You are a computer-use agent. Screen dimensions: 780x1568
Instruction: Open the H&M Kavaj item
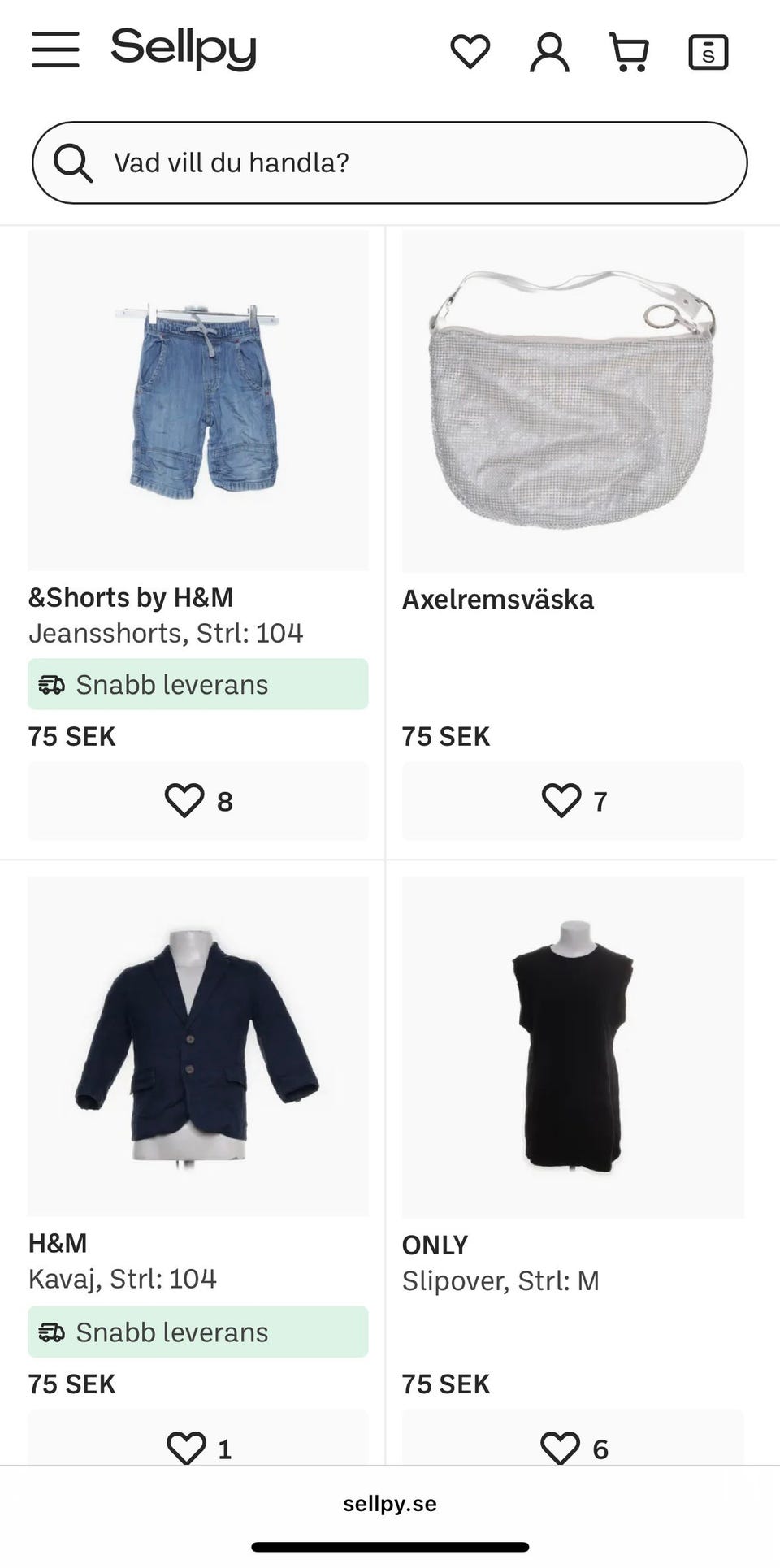point(197,1046)
